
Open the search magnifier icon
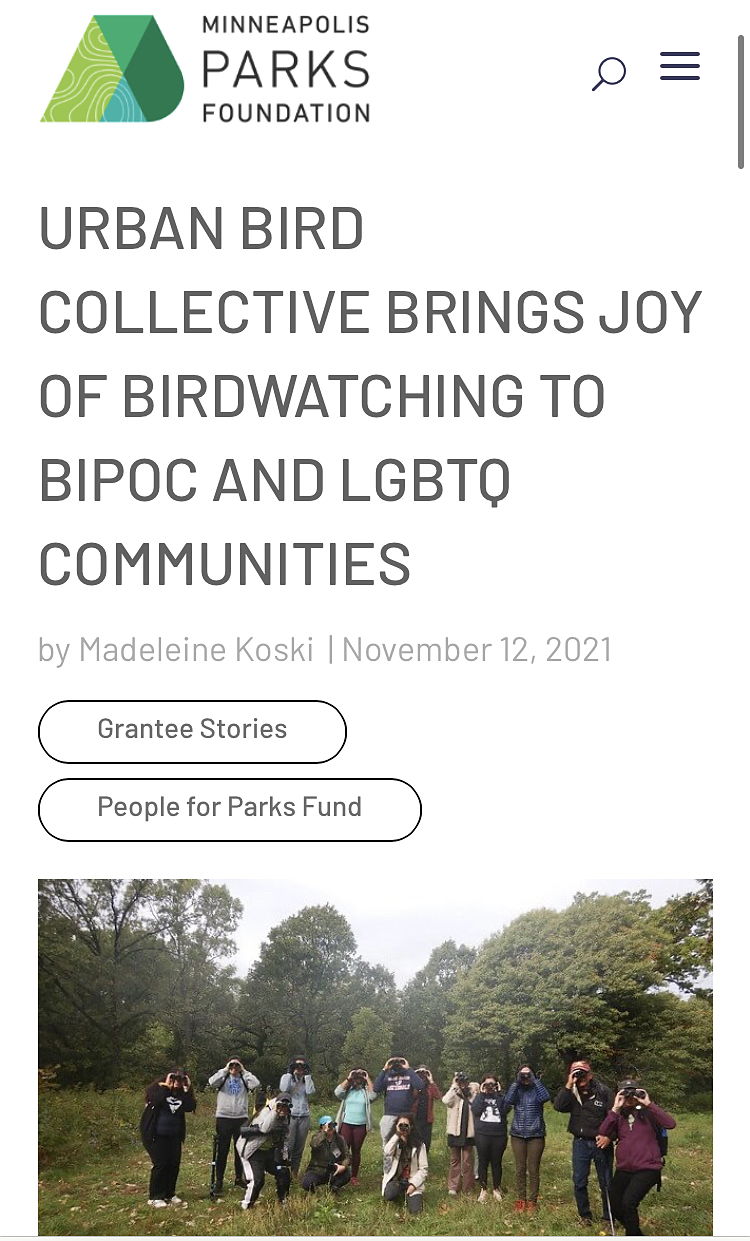(609, 73)
